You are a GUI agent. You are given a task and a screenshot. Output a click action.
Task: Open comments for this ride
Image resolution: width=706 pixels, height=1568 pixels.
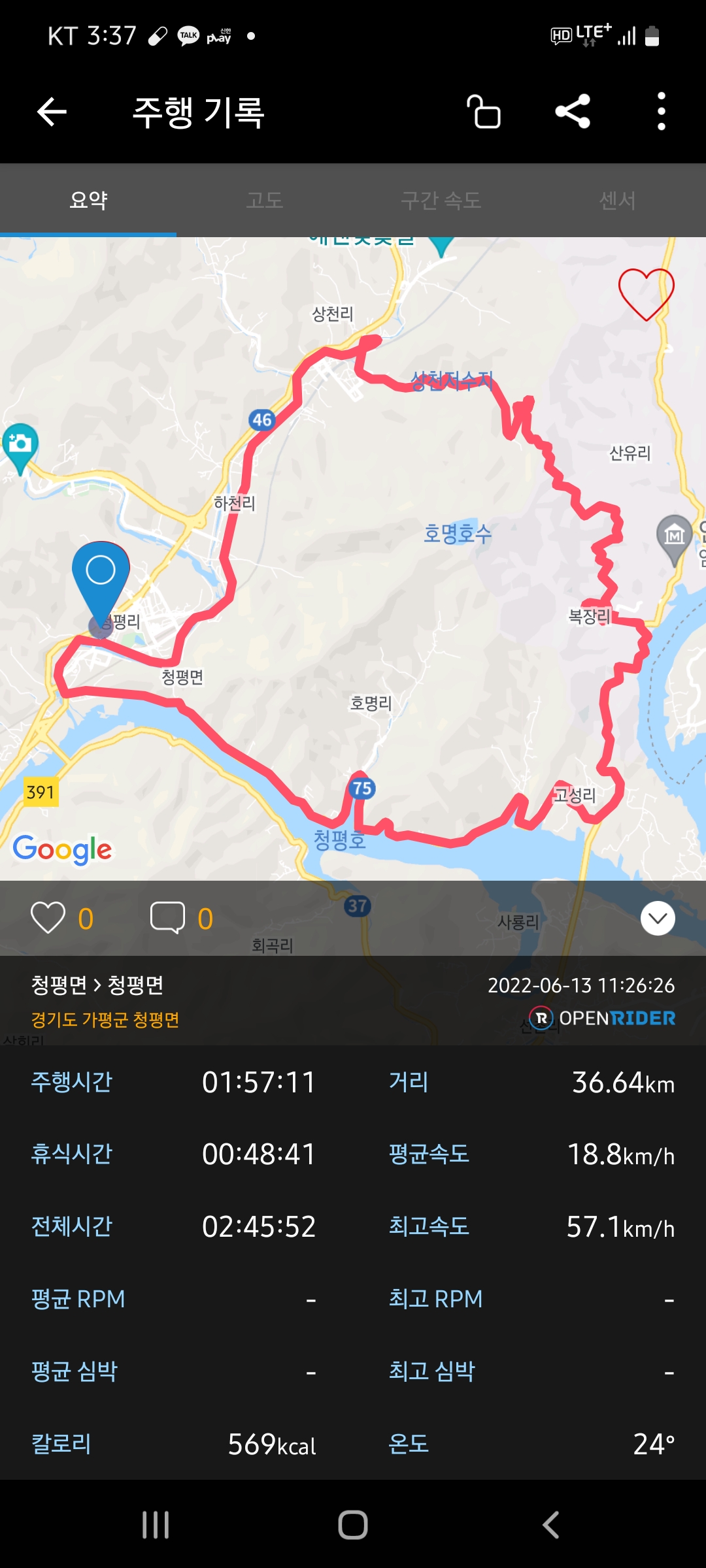click(x=167, y=918)
